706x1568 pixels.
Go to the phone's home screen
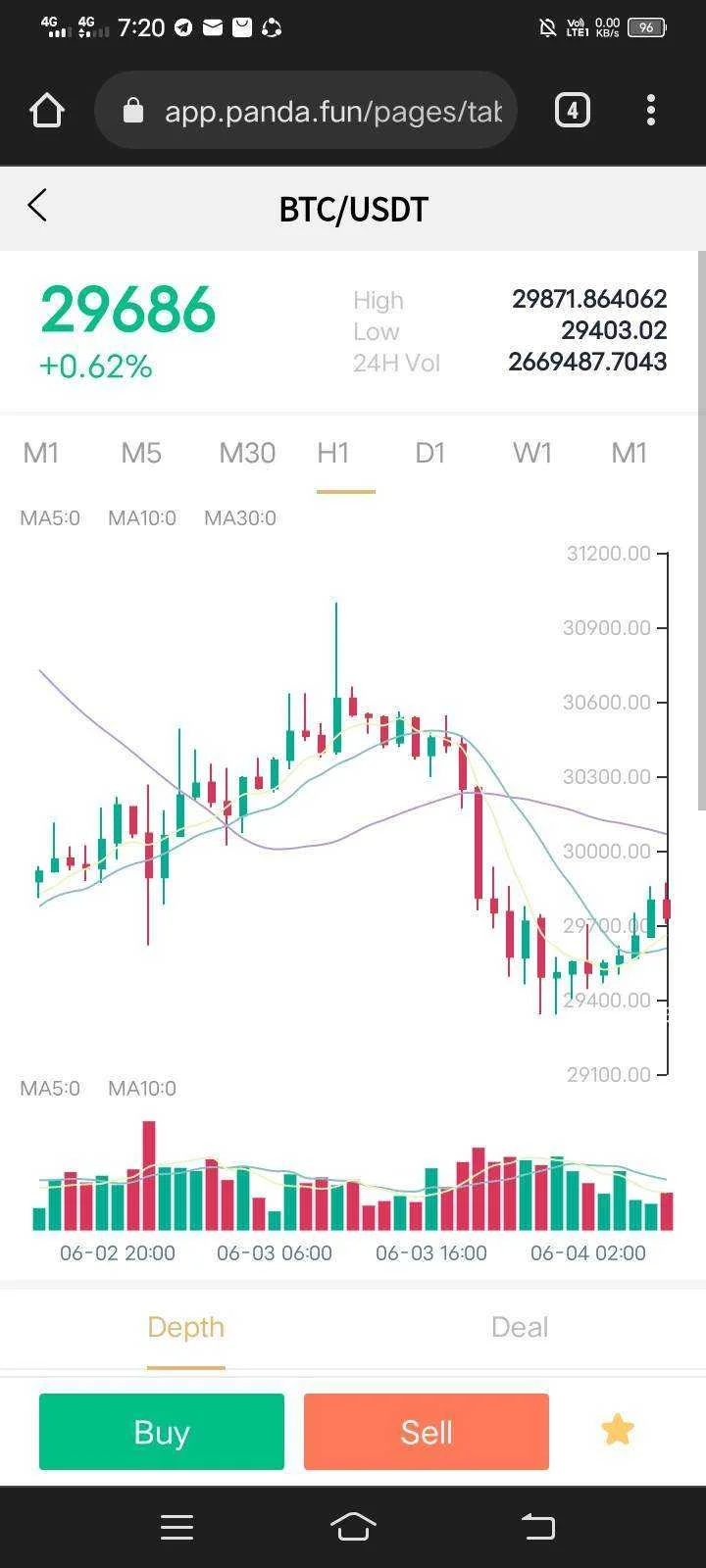coord(353,1526)
